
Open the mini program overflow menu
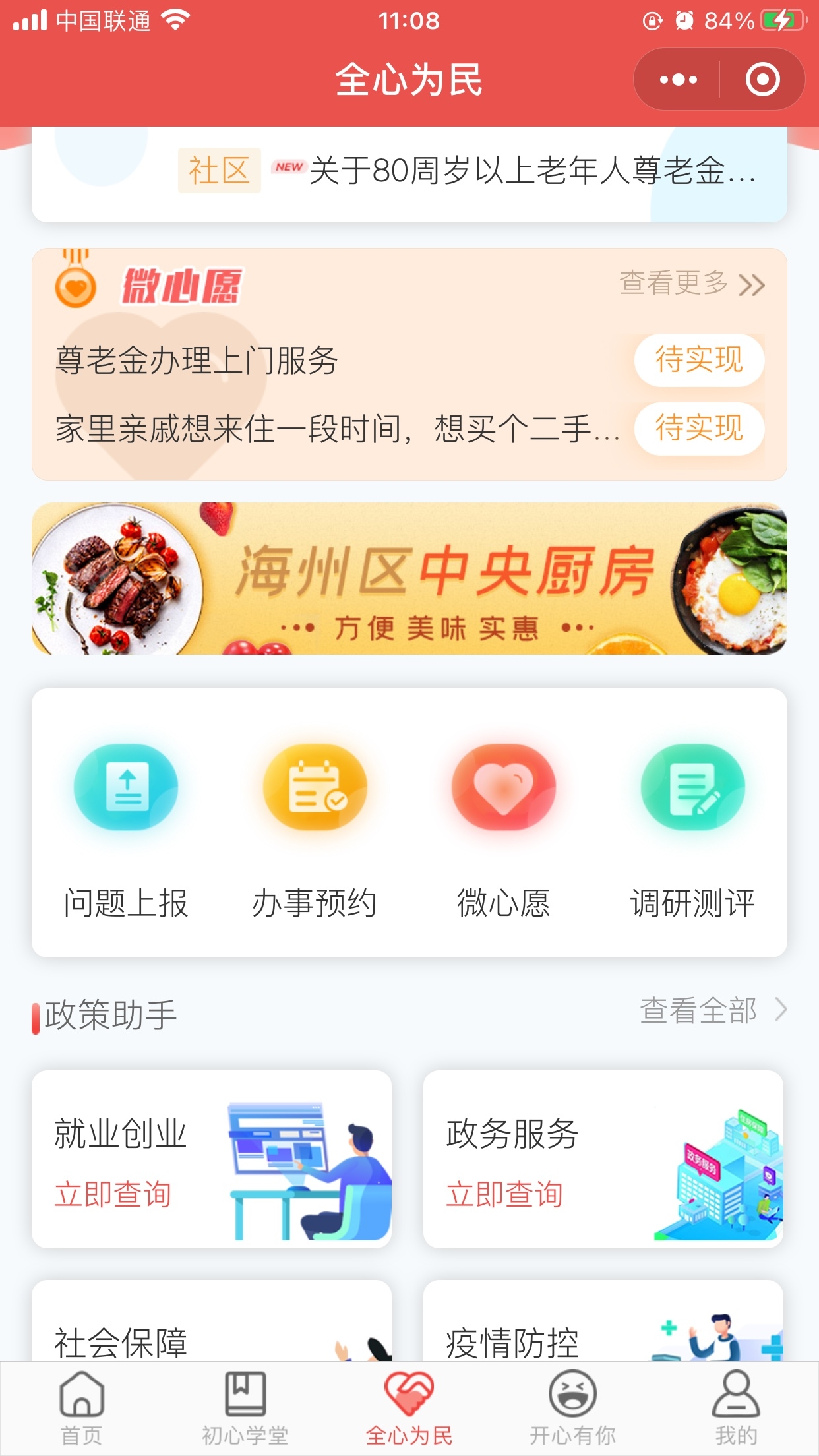(x=678, y=80)
